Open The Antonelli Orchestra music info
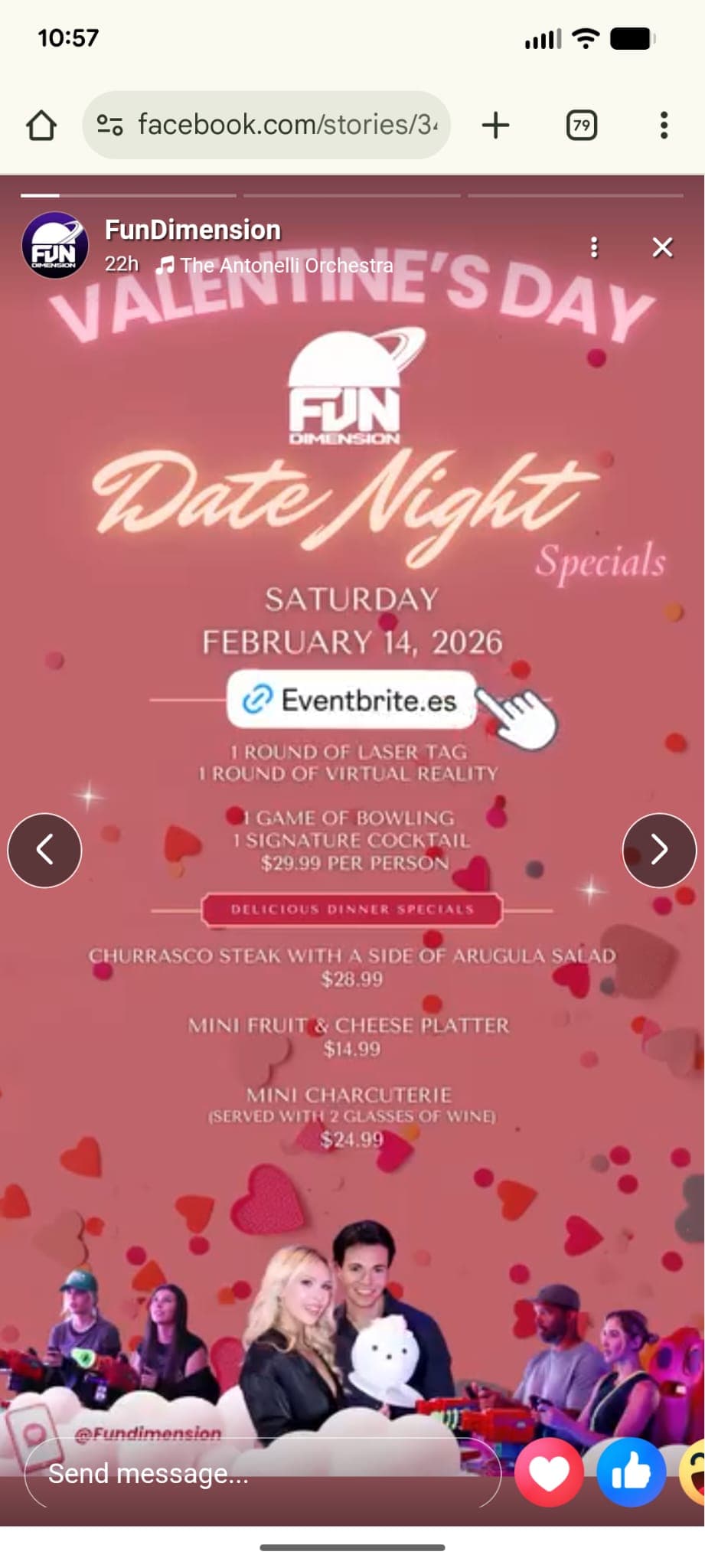Screen dimensions: 705x1568 (x=276, y=266)
